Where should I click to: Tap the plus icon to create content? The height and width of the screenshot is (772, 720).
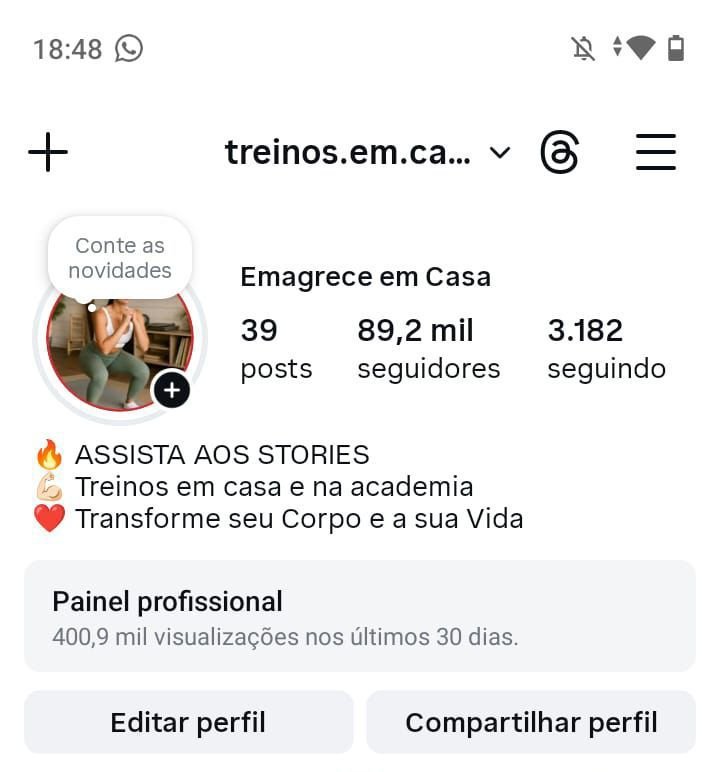tap(48, 152)
